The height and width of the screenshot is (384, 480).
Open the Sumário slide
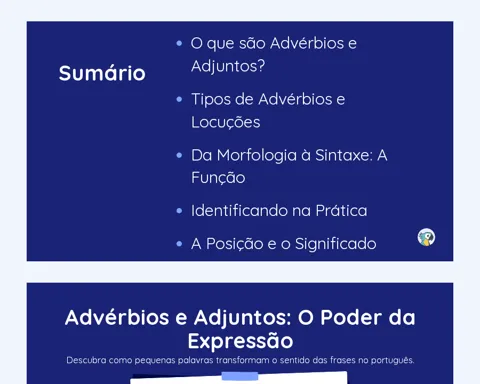tap(240, 141)
